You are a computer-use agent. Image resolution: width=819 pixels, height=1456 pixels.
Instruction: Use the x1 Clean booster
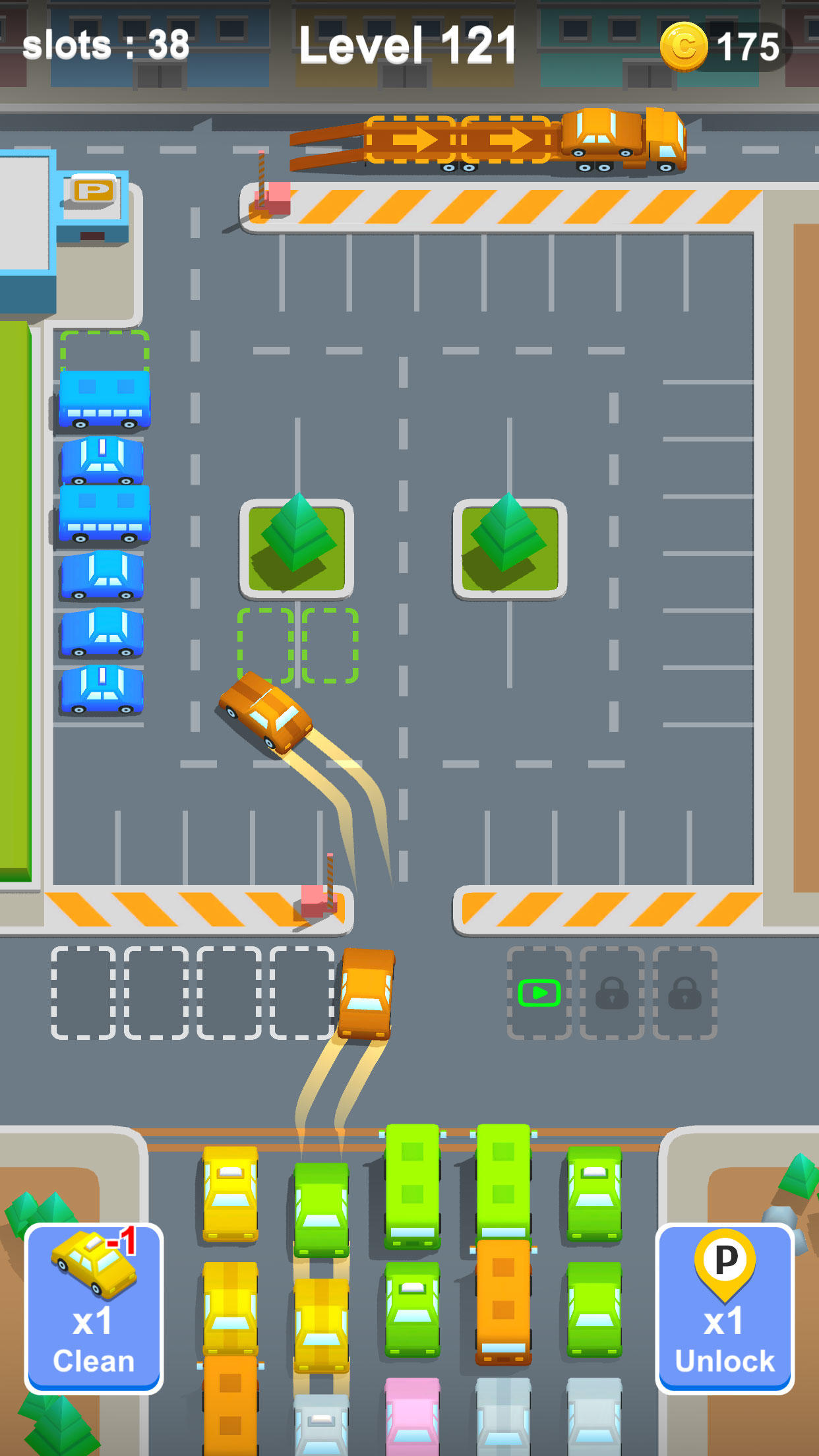click(x=94, y=1308)
